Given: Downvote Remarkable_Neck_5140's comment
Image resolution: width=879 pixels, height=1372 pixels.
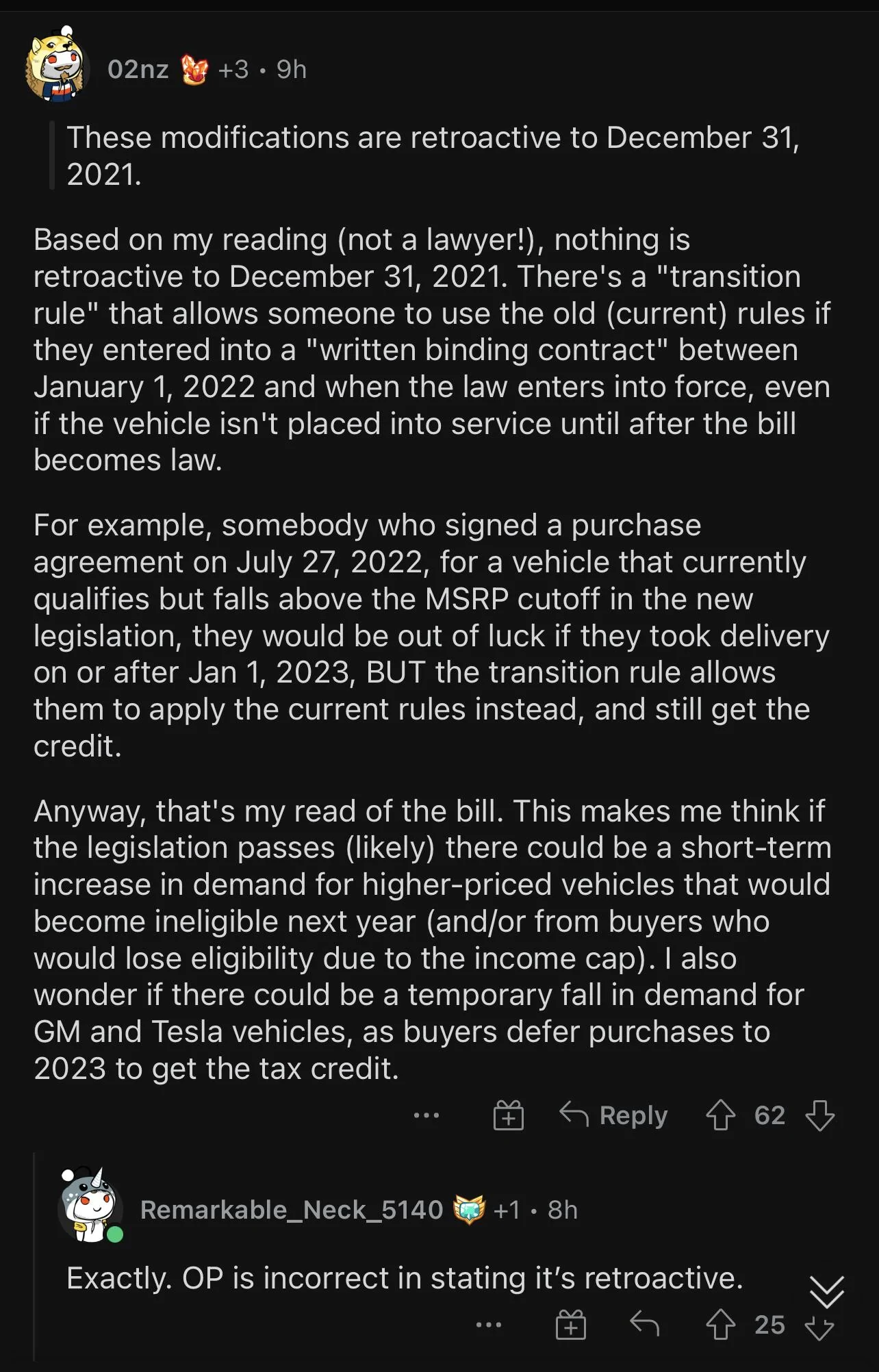Looking at the screenshot, I should click(819, 1328).
